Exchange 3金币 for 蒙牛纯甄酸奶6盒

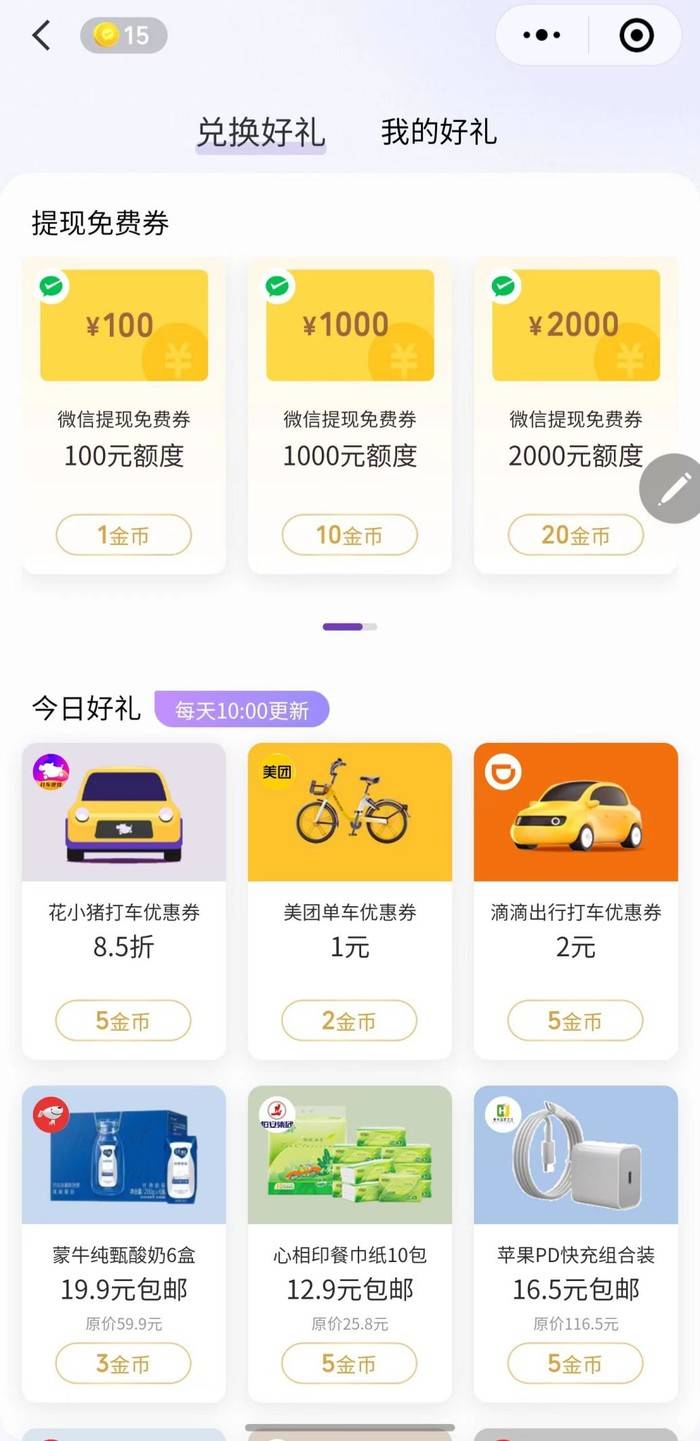(x=123, y=1364)
